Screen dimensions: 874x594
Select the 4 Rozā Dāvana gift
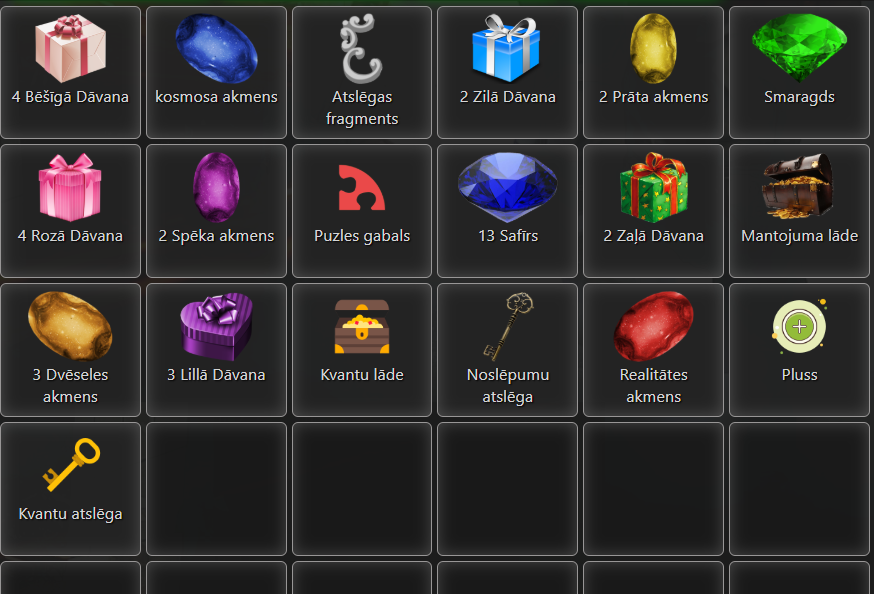pos(70,211)
